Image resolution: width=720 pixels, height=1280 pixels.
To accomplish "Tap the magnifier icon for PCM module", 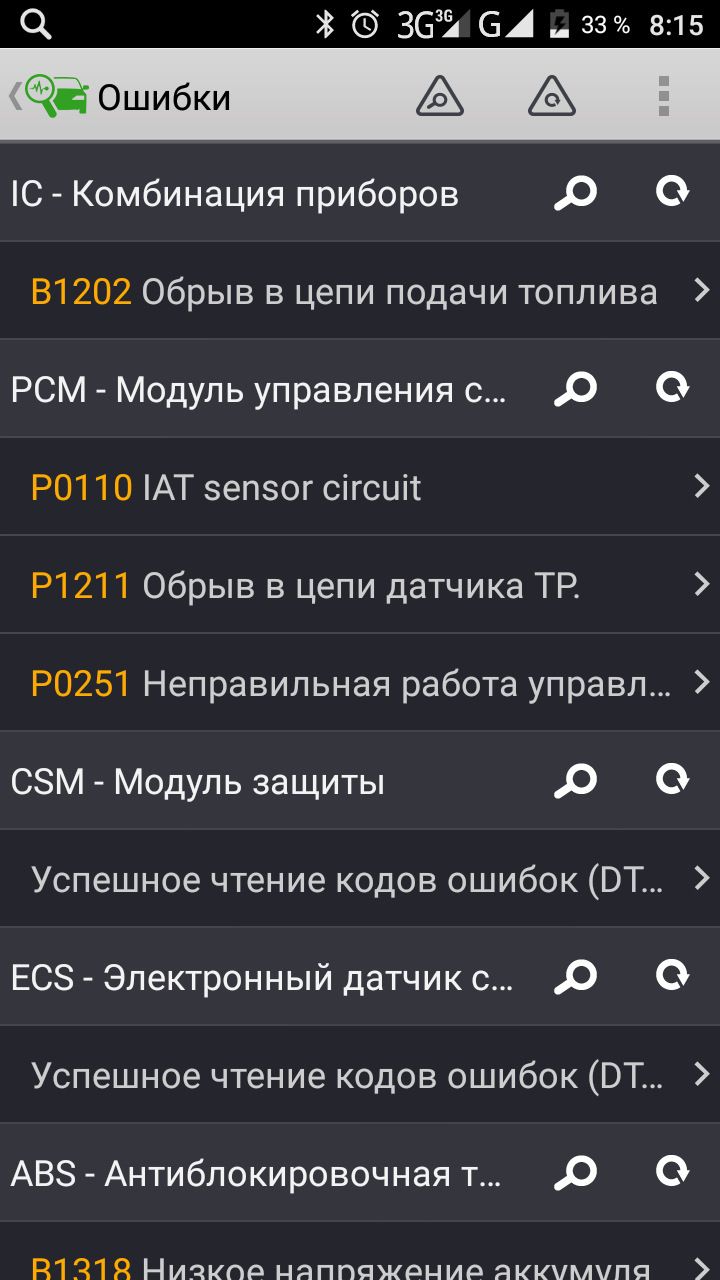I will pyautogui.click(x=575, y=389).
